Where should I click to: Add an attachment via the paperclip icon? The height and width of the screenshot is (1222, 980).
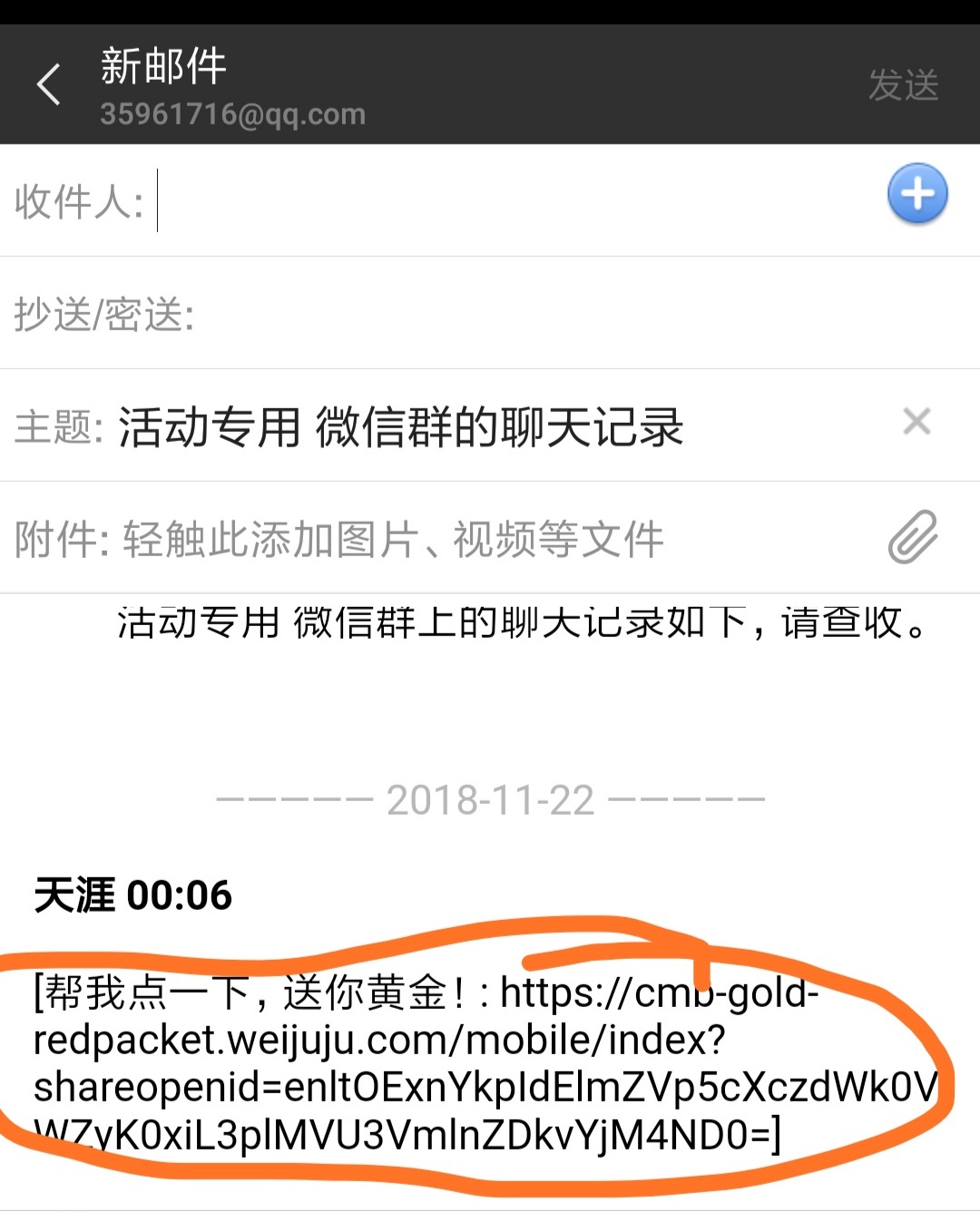(x=912, y=537)
